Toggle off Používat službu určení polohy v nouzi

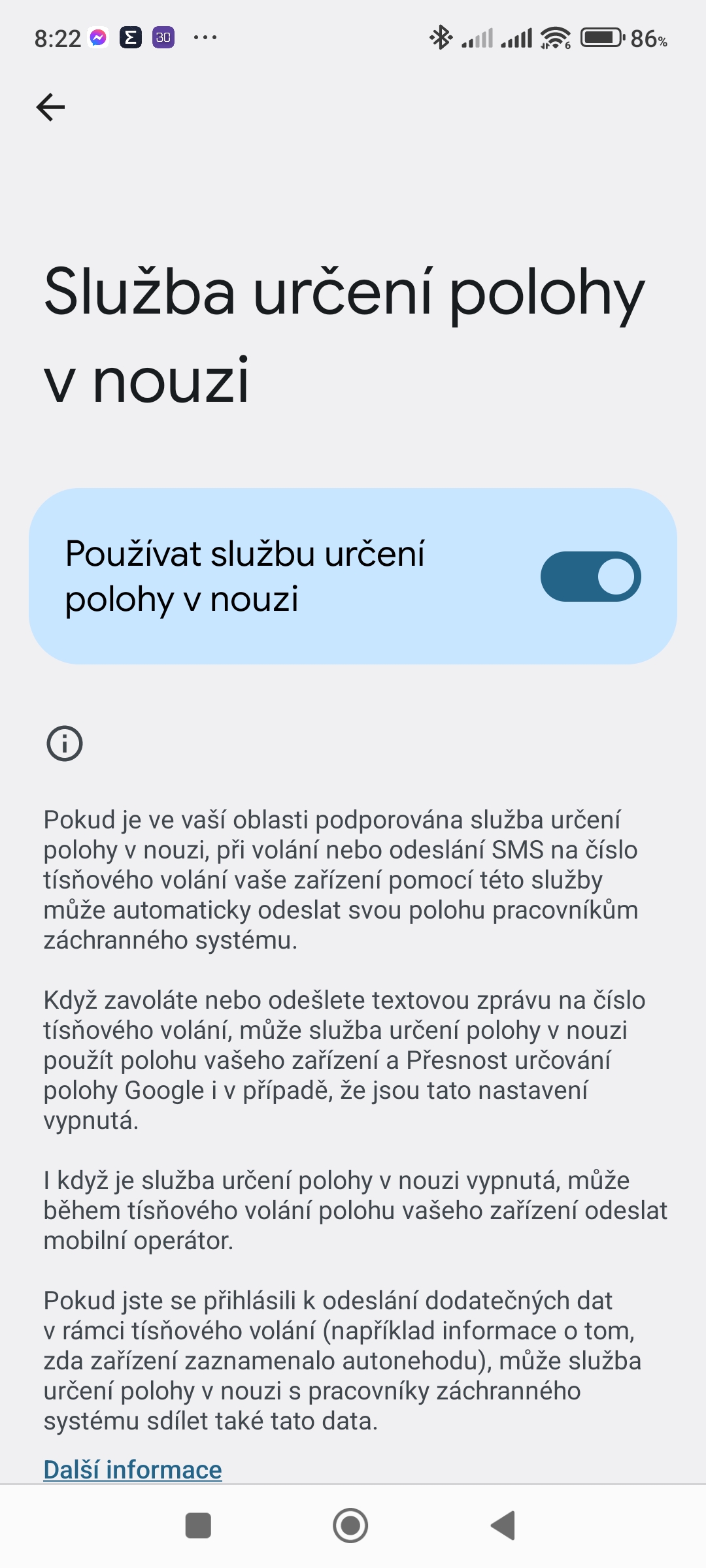click(x=590, y=576)
